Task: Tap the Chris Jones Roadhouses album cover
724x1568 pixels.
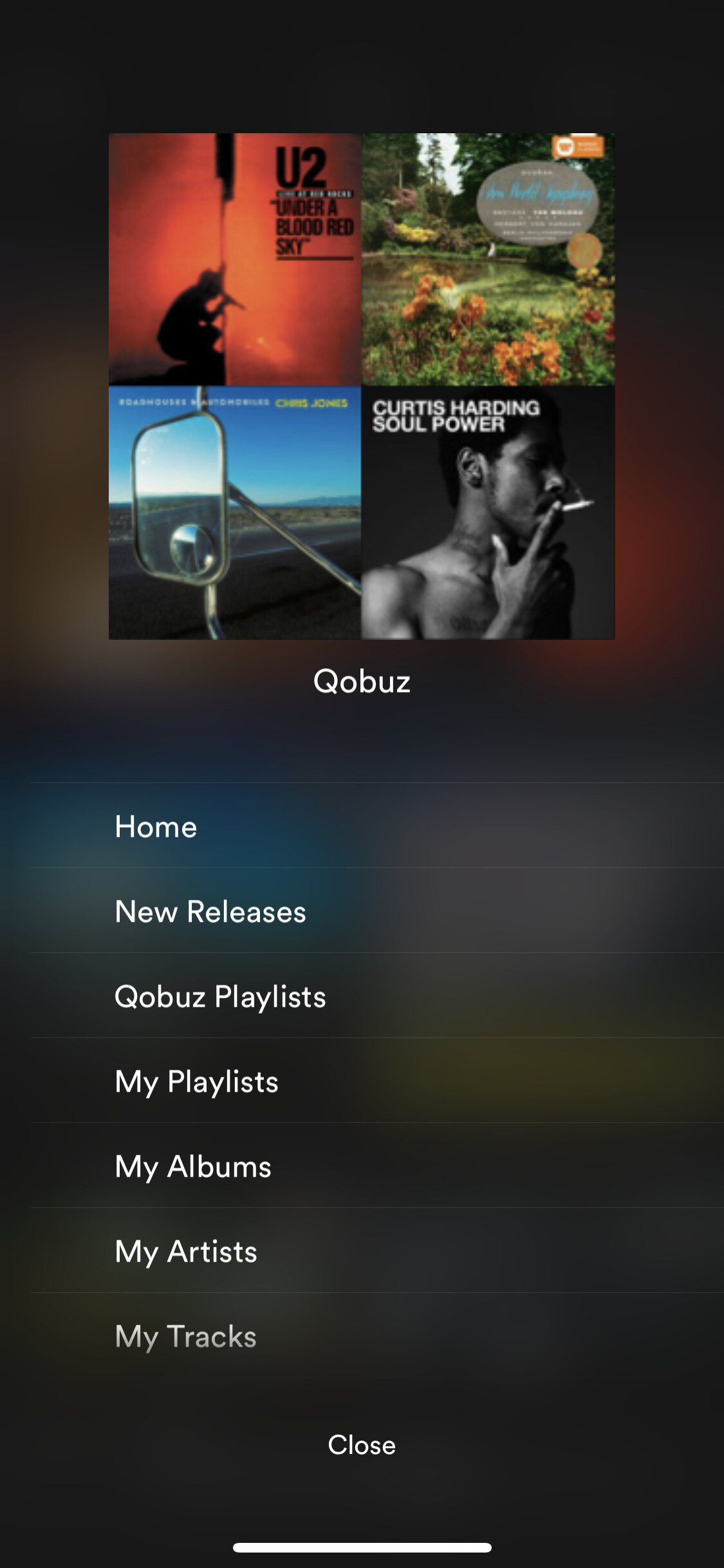Action: point(235,512)
